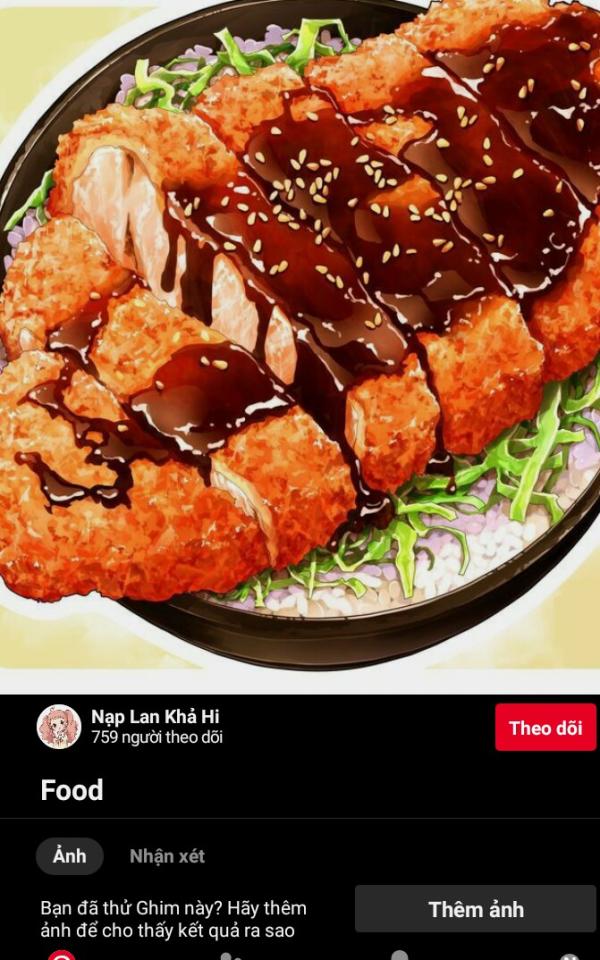Open Nạp Lan Khả Hi's profile

point(155,717)
